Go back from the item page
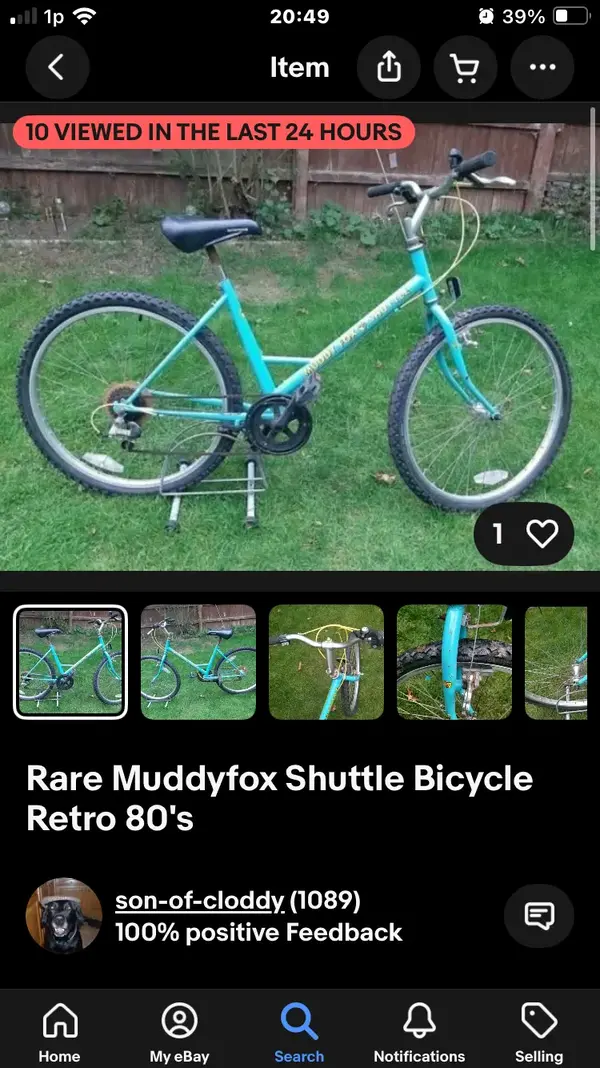Screen dimensions: 600x1068 pyautogui.click(x=57, y=68)
